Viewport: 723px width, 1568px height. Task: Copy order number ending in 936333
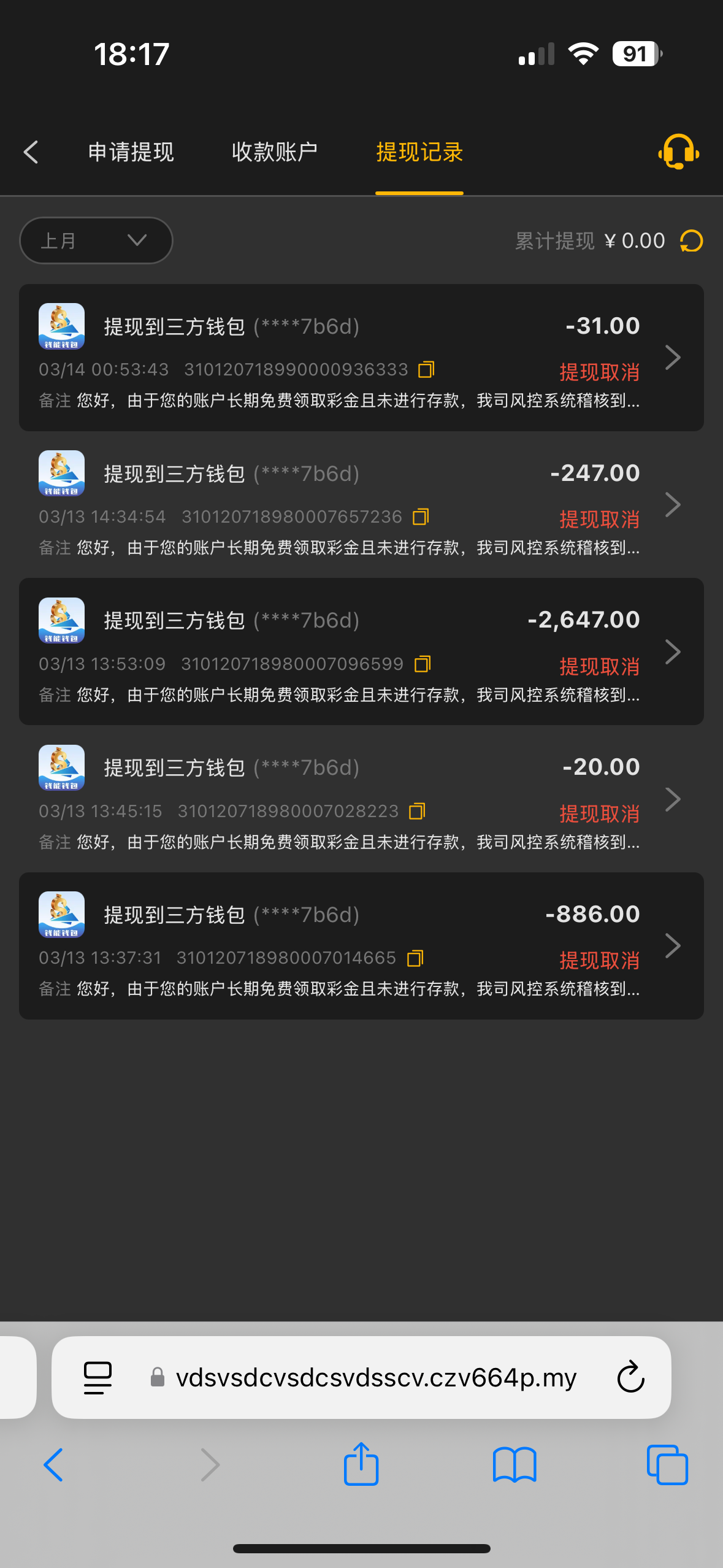[x=426, y=369]
